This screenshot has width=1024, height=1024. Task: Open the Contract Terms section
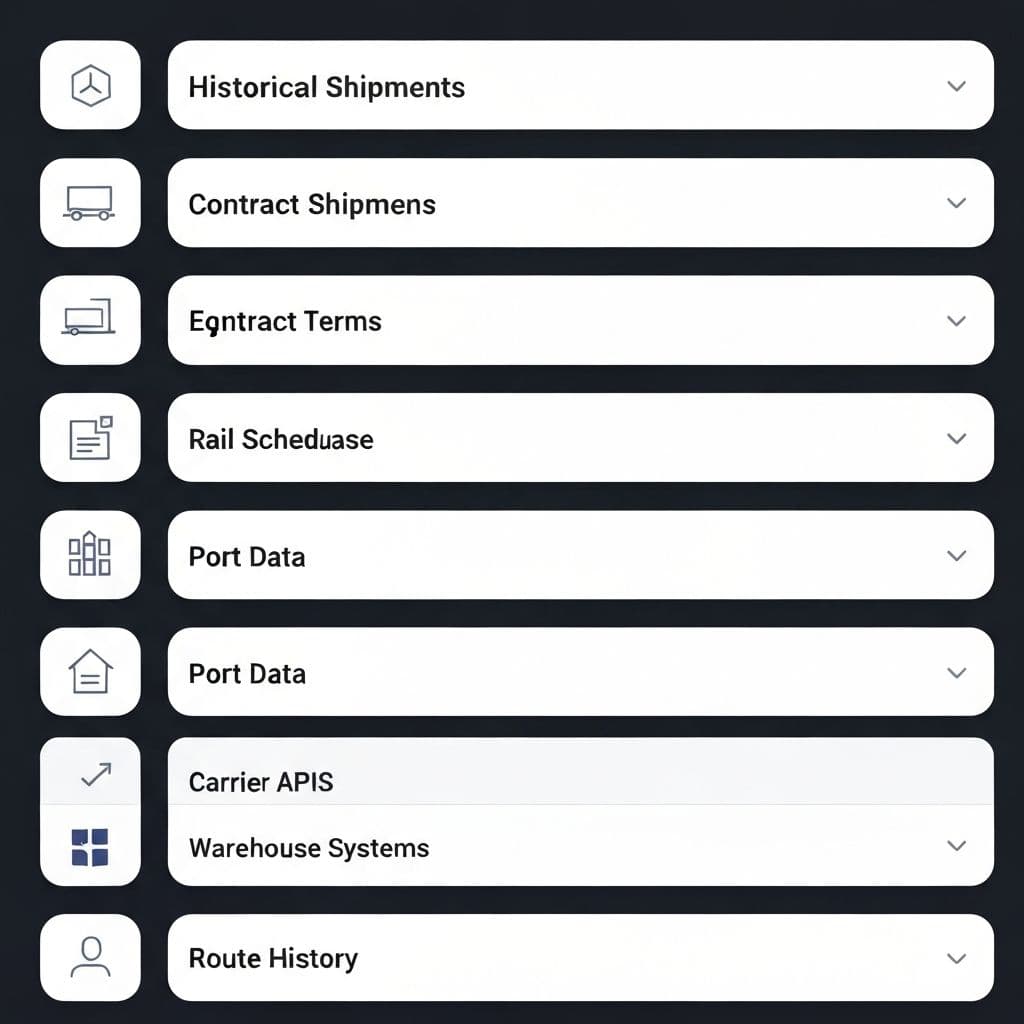coord(956,321)
